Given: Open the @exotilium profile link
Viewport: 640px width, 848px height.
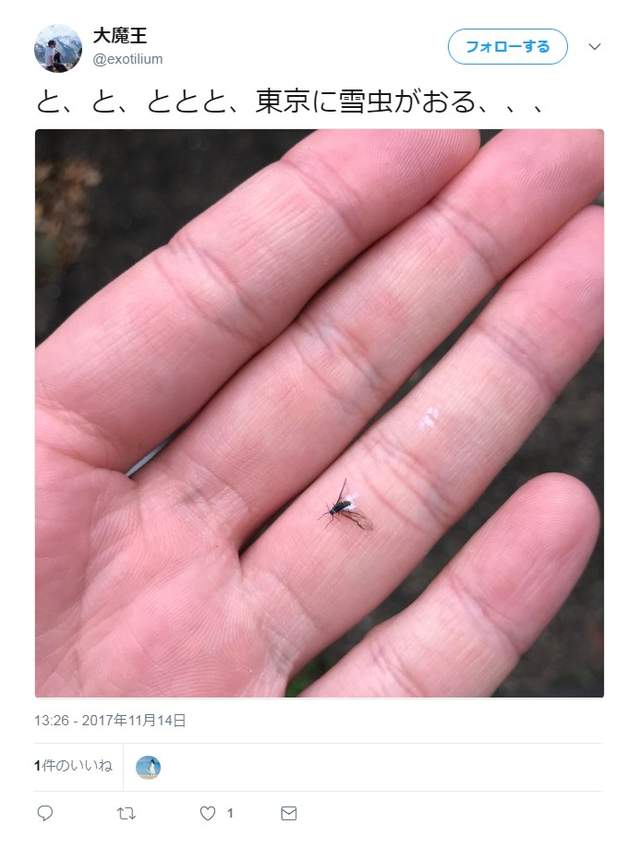Looking at the screenshot, I should pos(128,60).
